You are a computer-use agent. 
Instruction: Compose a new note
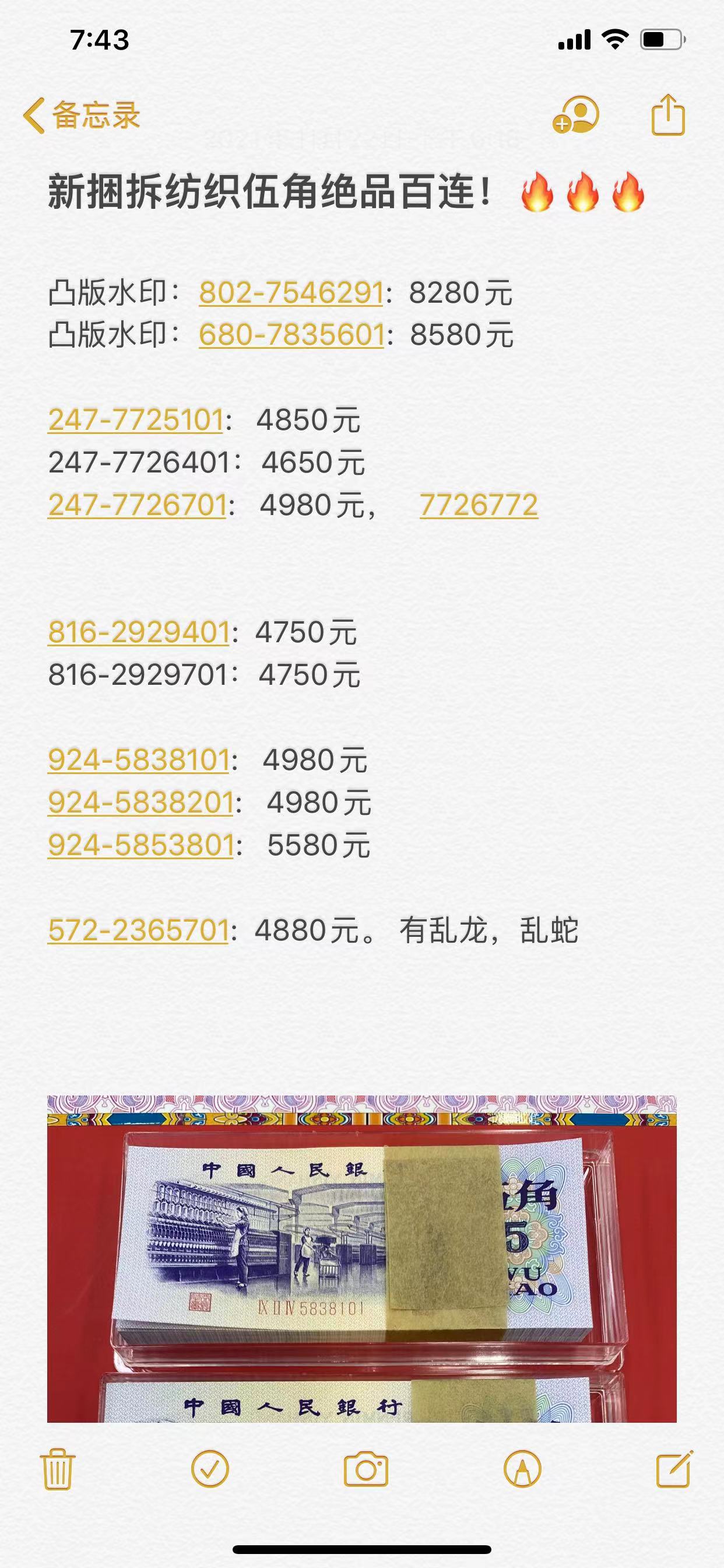[674, 1469]
